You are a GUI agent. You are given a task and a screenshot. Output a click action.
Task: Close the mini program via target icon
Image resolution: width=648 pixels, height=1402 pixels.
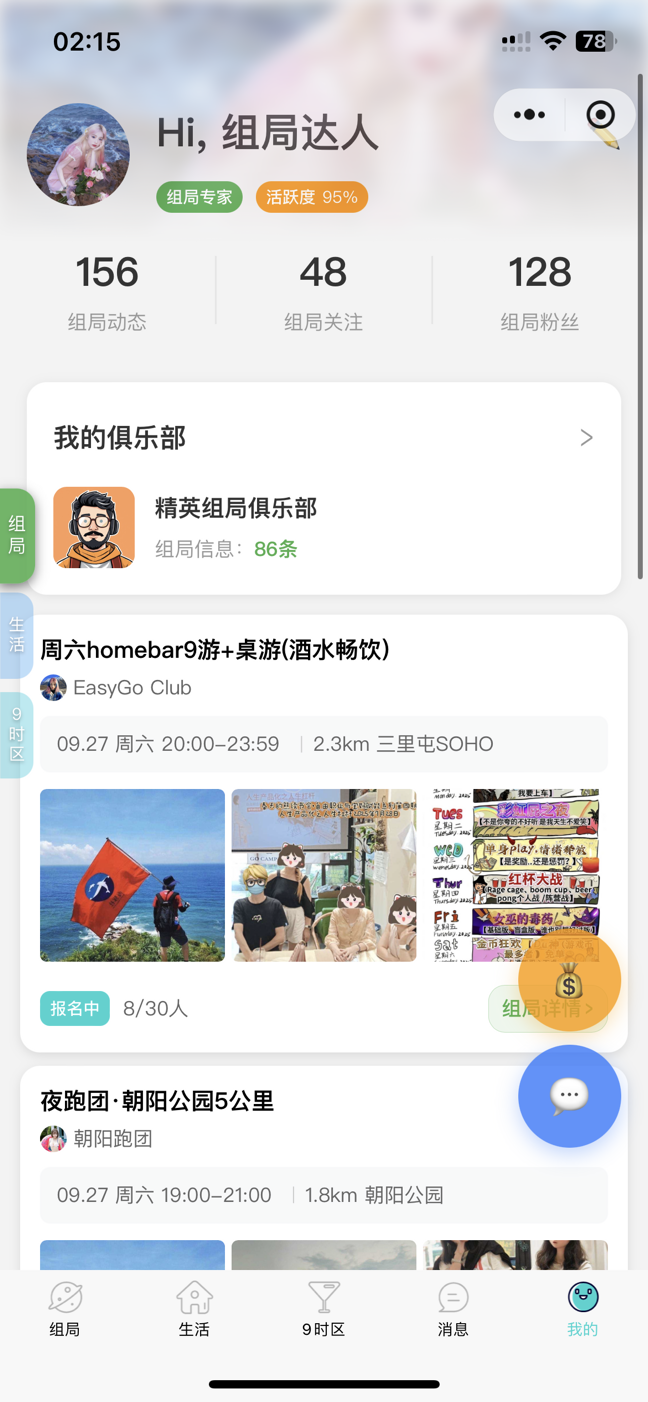(600, 115)
